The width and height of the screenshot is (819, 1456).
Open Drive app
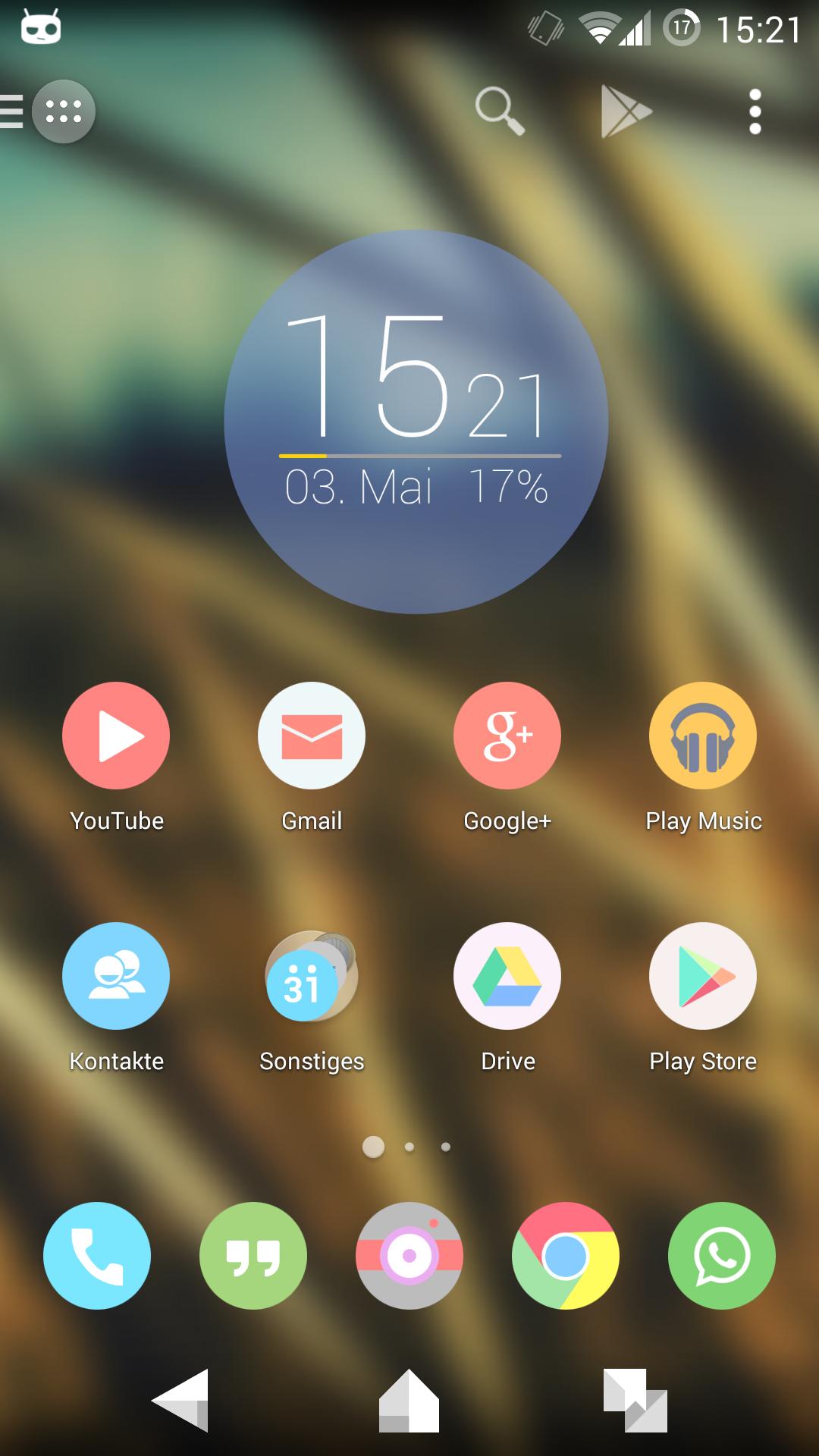507,976
